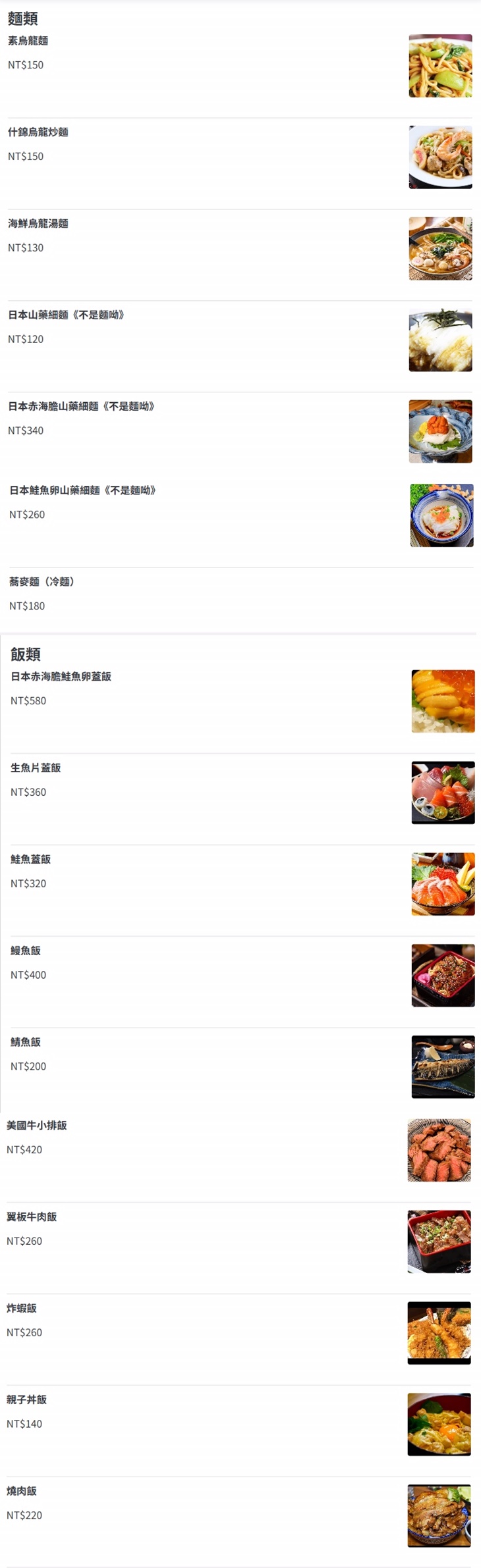Select 什錦烏龍炒麵 for NT$150
Viewport: 481px width, 1568px height.
38,132
